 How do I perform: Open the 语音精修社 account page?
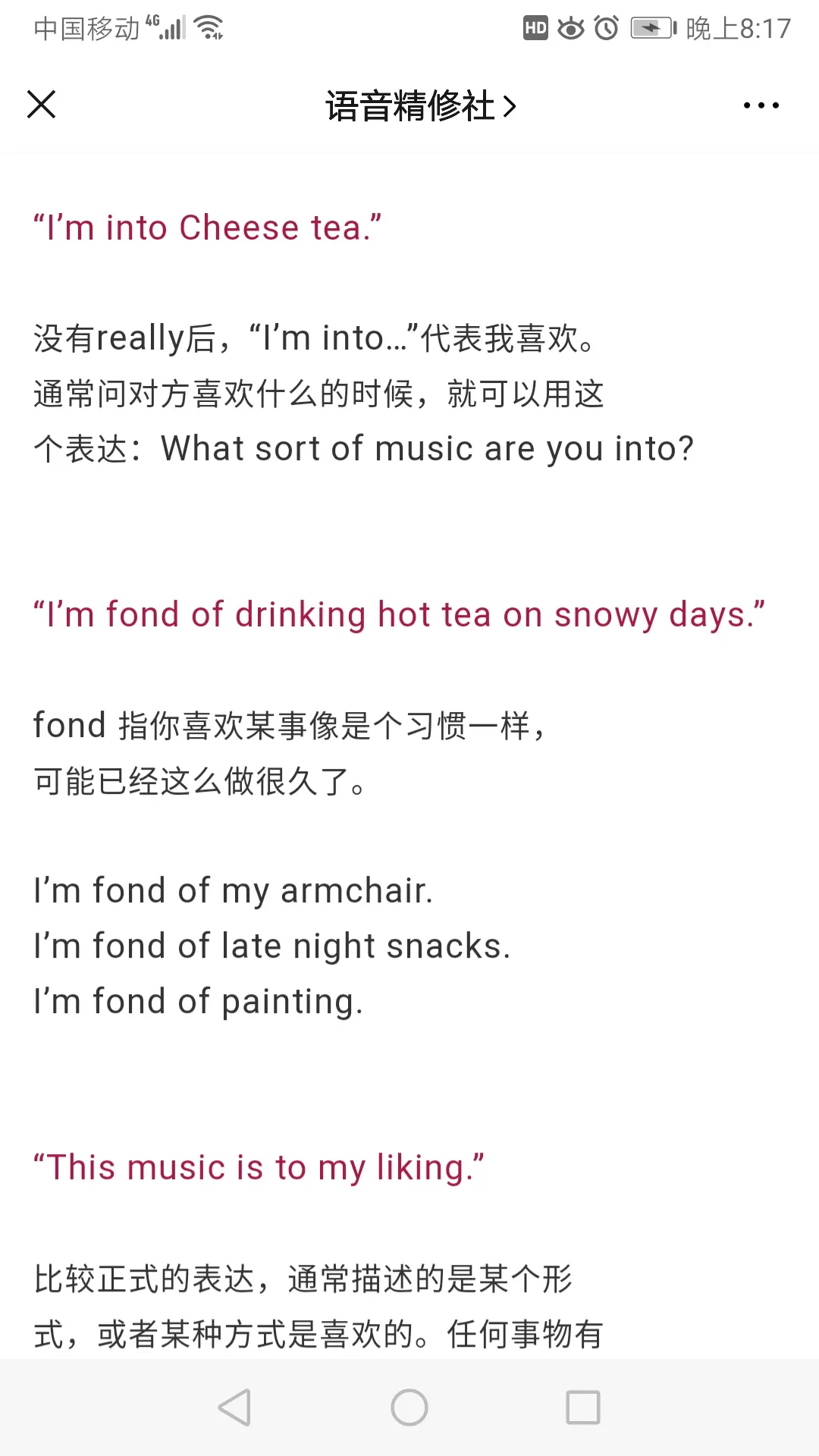(x=421, y=105)
